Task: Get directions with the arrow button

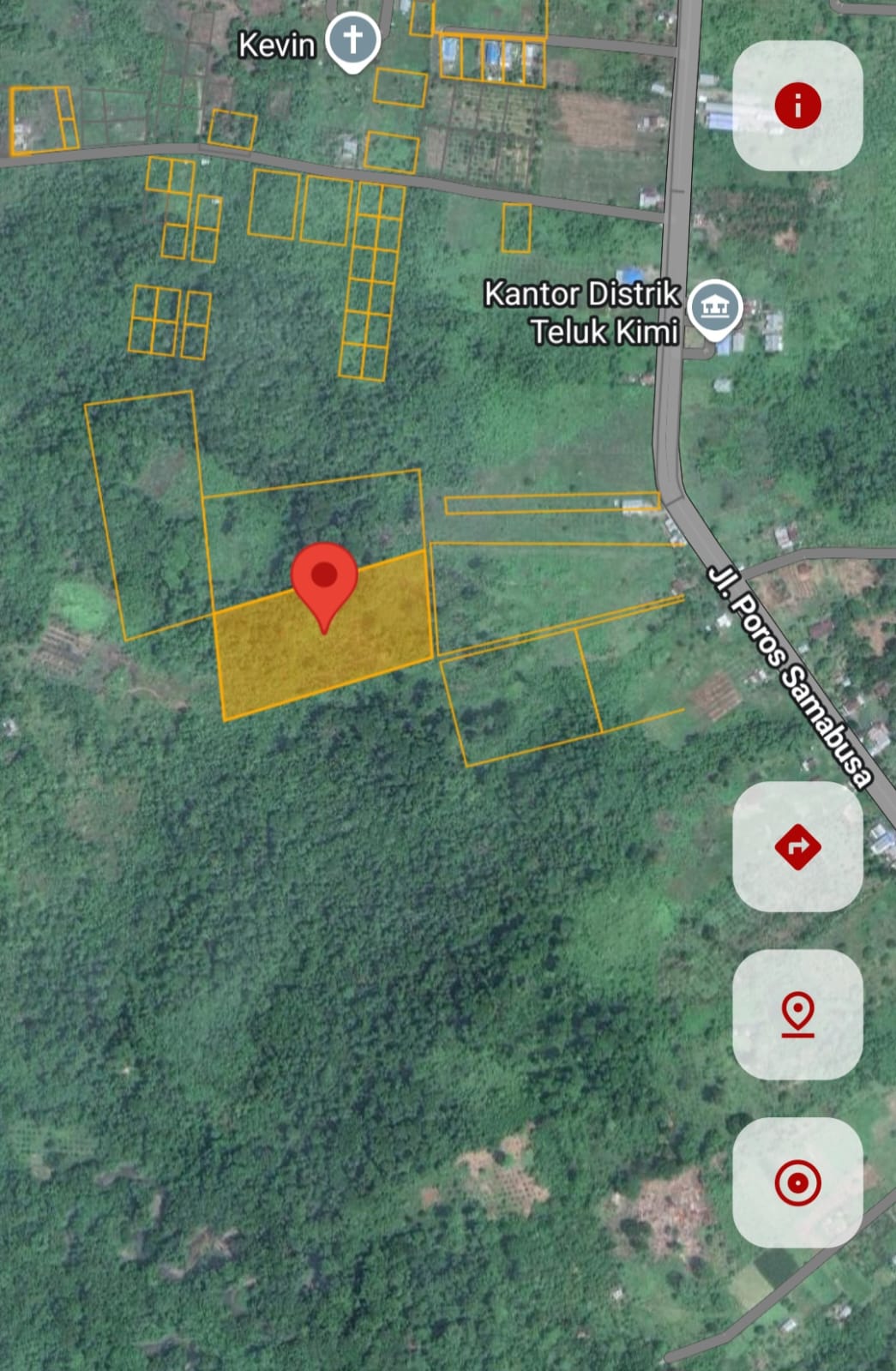Action: point(797,846)
